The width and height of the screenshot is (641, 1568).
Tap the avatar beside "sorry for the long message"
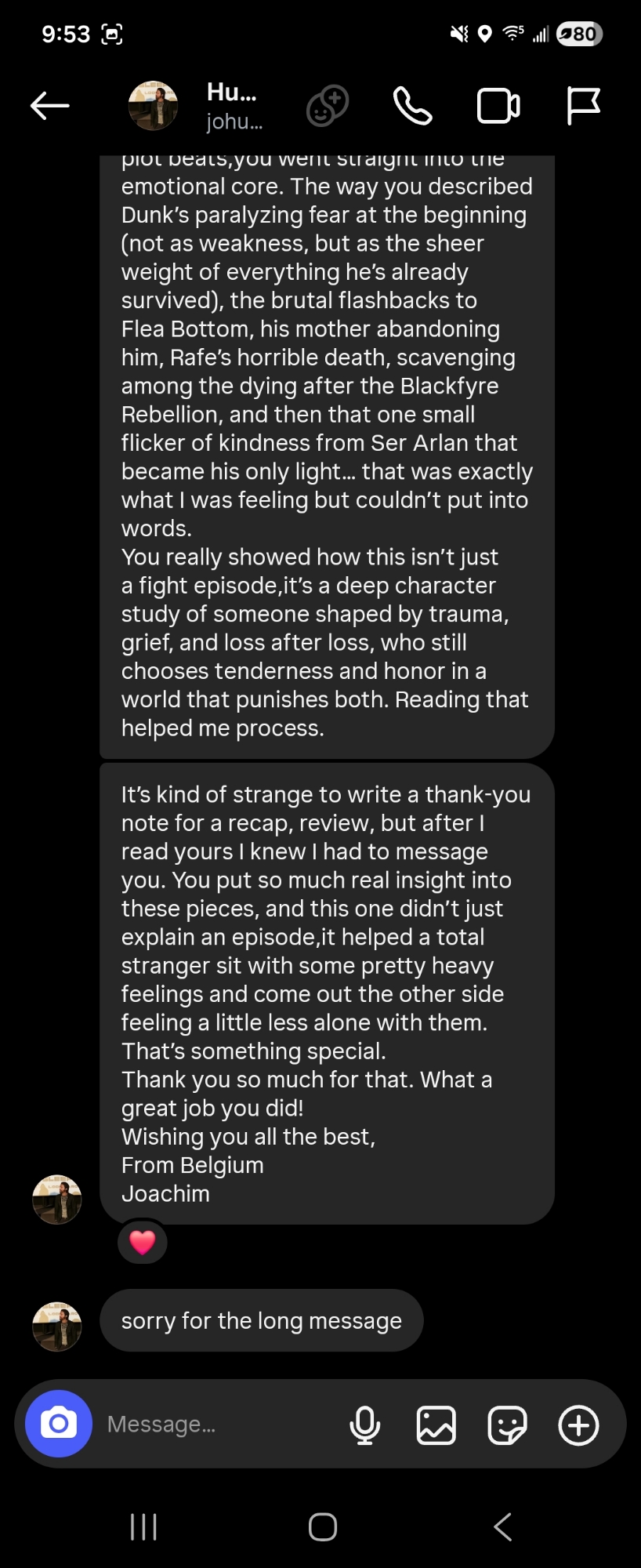click(56, 1327)
